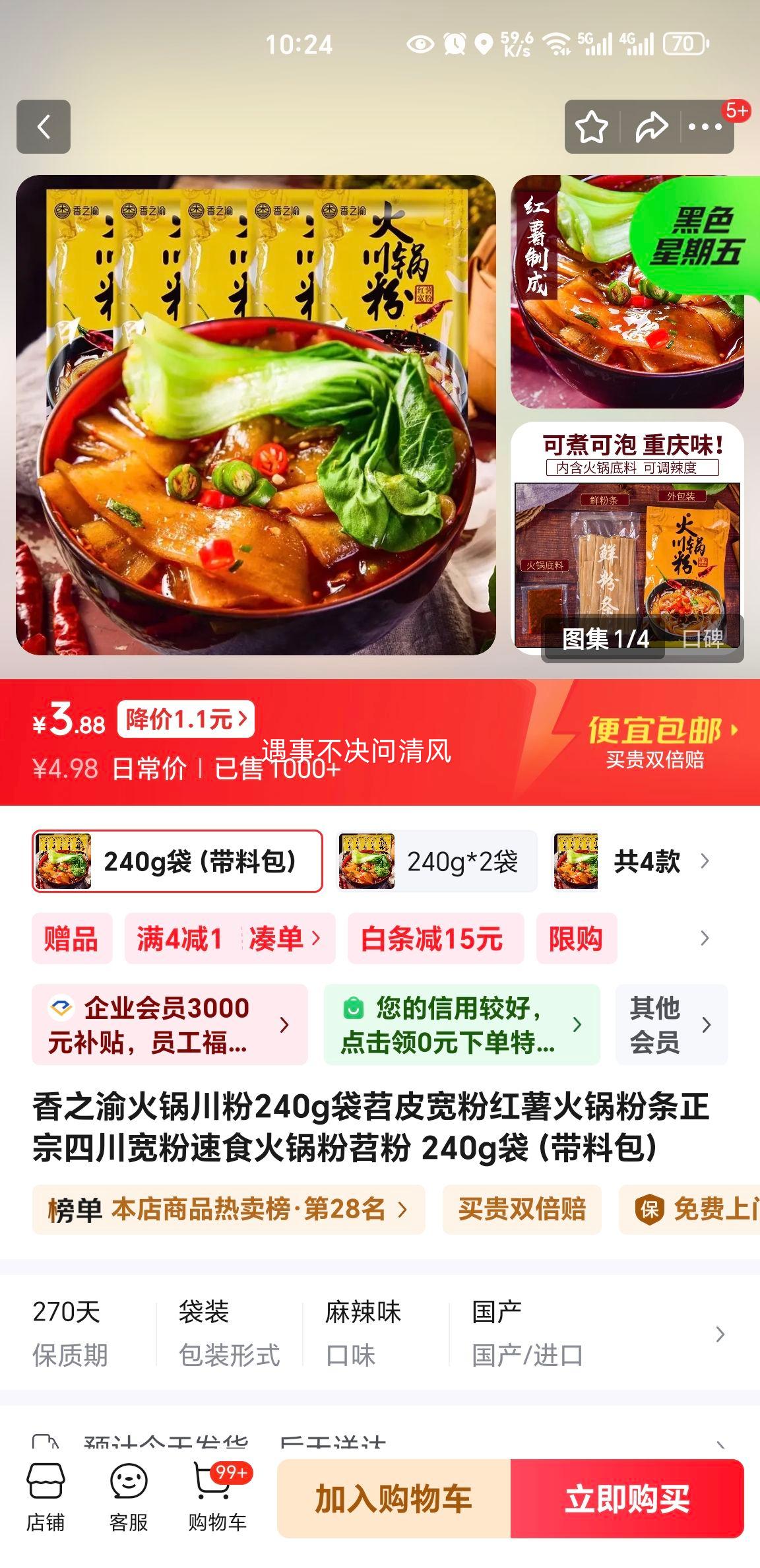Select the 240g*2袋 package option
The height and width of the screenshot is (1568, 760).
pyautogui.click(x=438, y=861)
